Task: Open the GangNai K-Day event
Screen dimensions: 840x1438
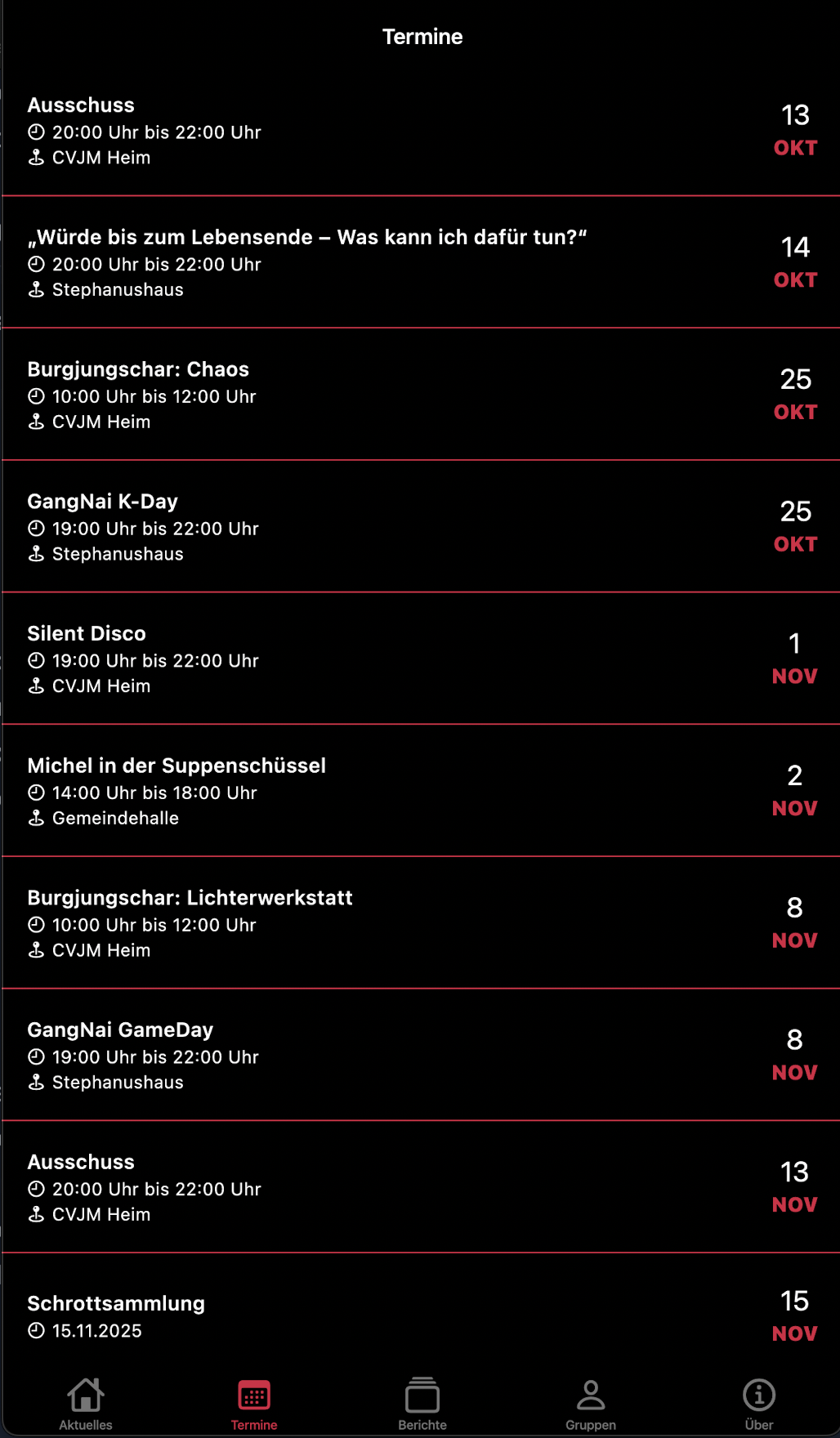Action: [420, 527]
